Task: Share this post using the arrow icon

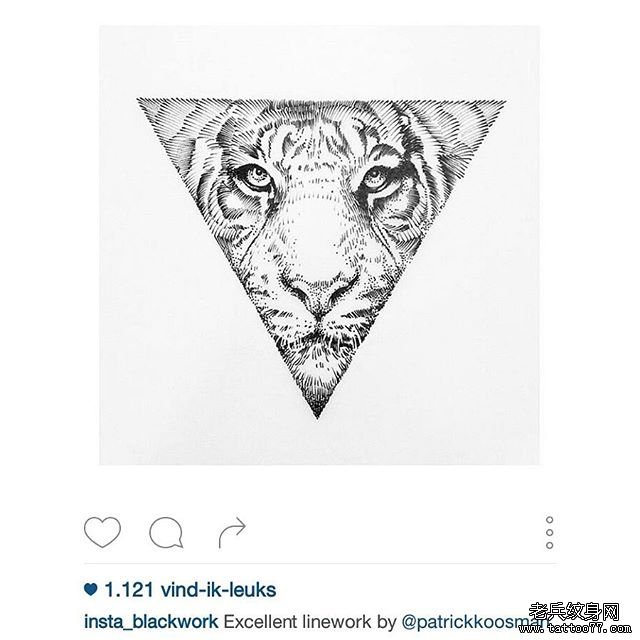Action: pyautogui.click(x=232, y=530)
